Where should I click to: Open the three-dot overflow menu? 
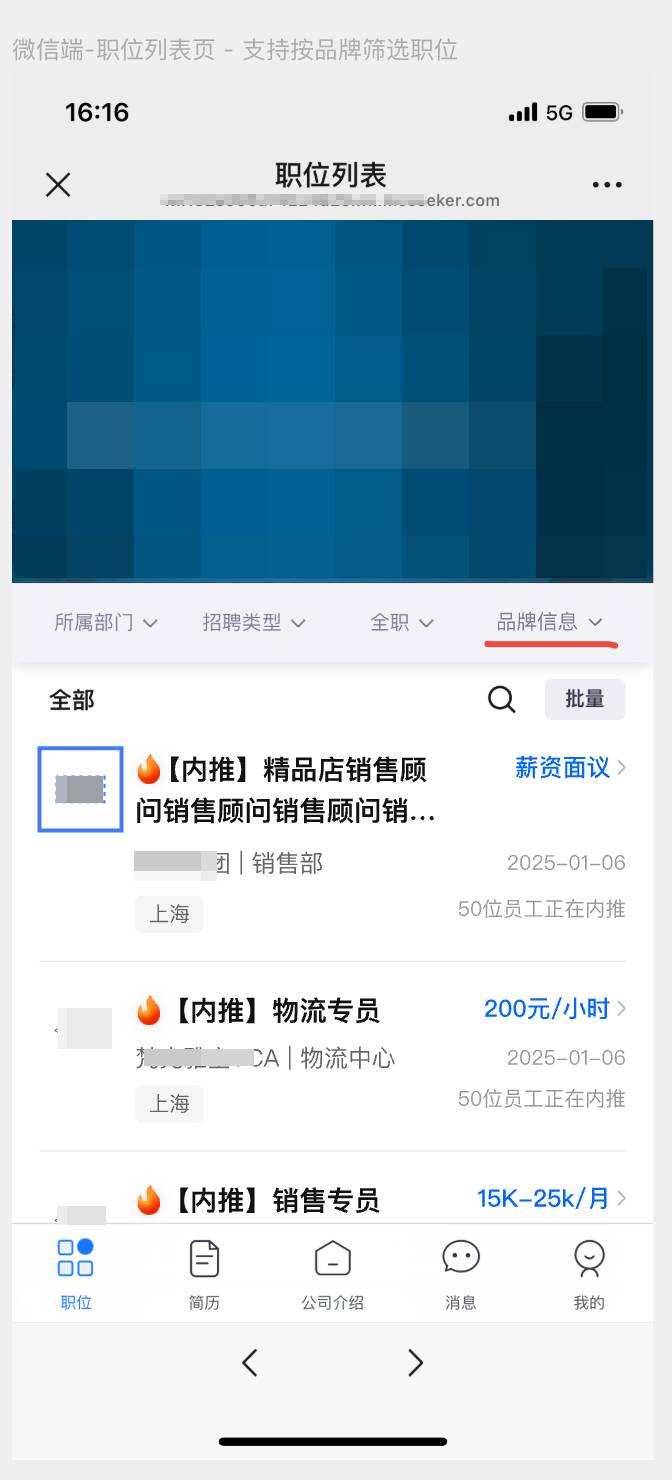[607, 185]
